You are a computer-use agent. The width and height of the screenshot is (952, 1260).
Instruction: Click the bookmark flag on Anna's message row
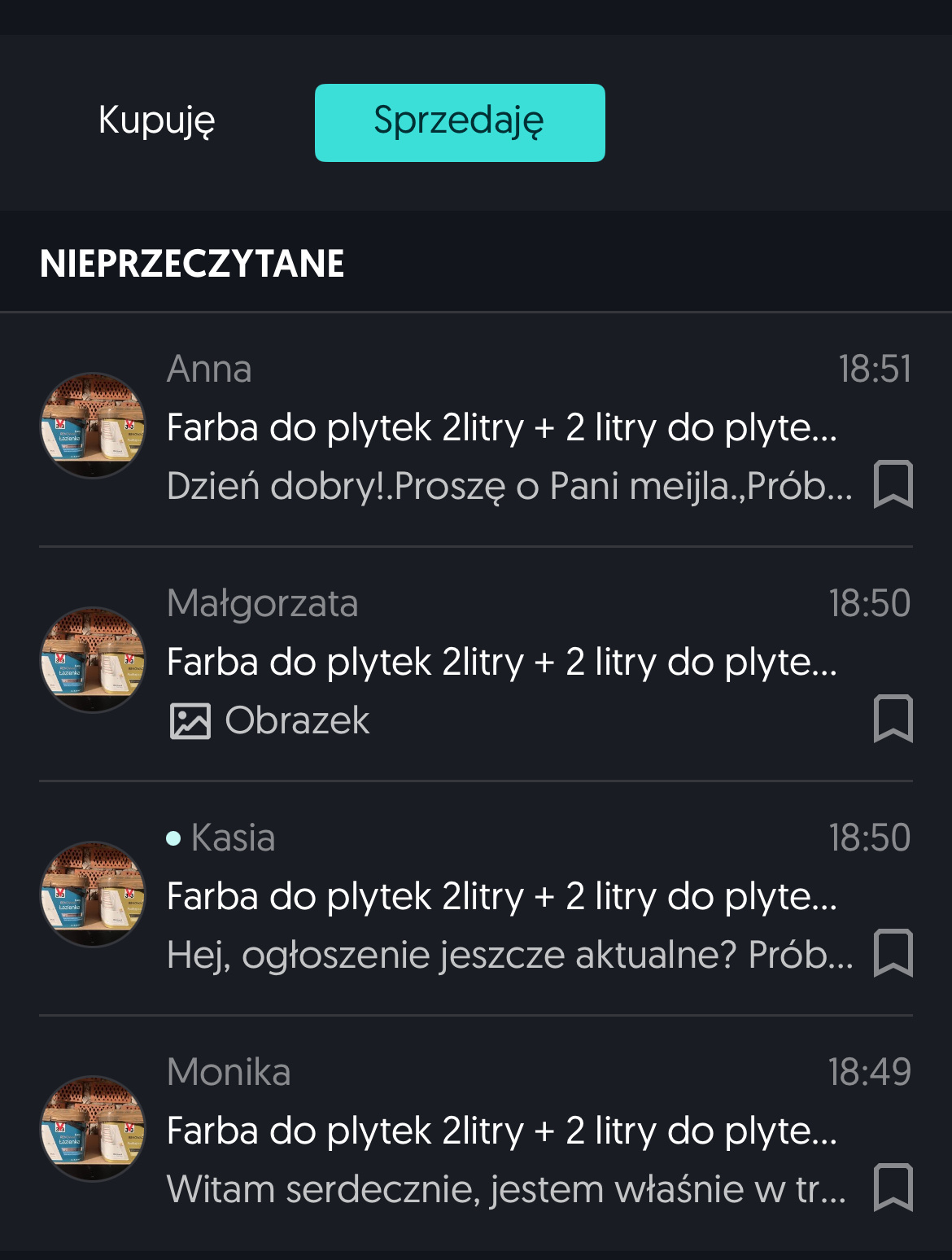pos(893,484)
